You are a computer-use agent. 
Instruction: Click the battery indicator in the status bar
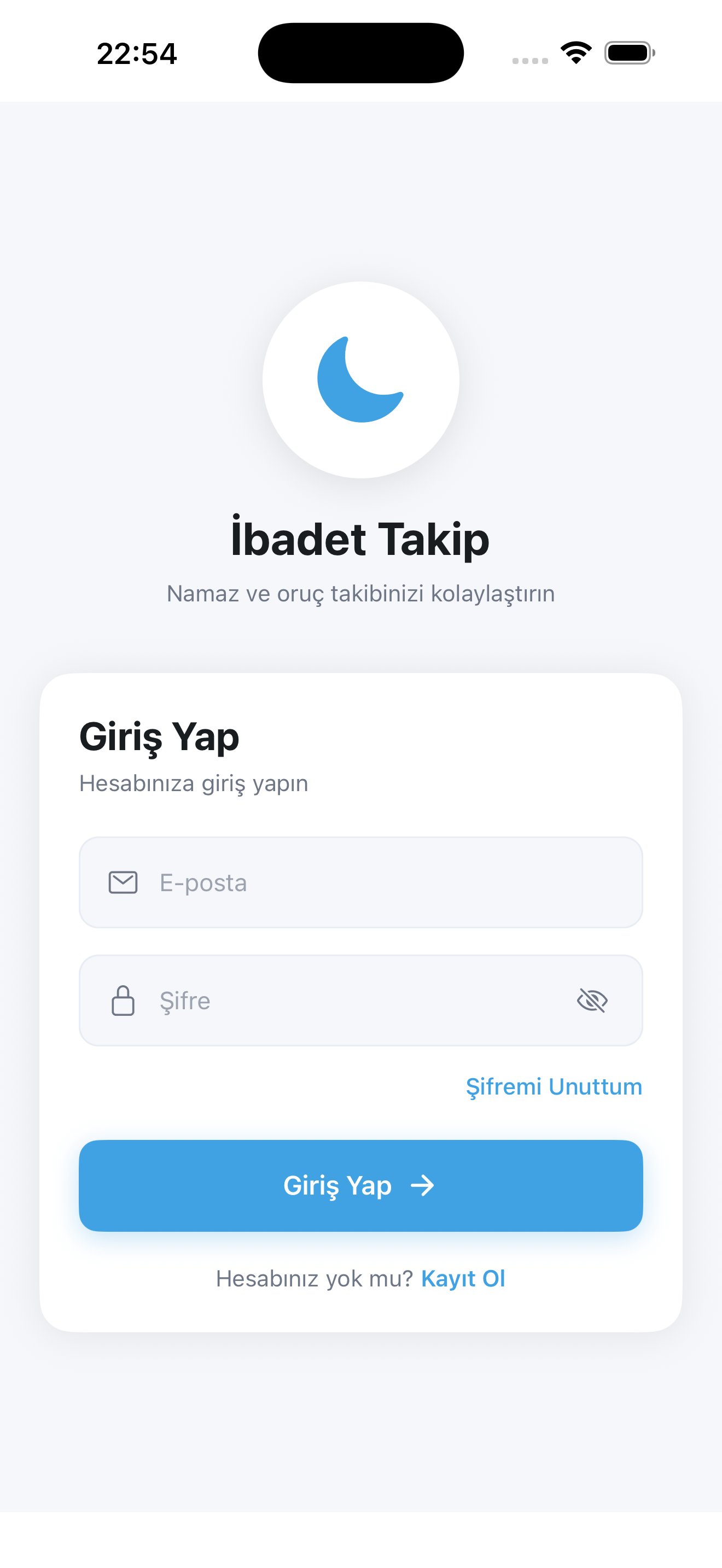(x=629, y=54)
